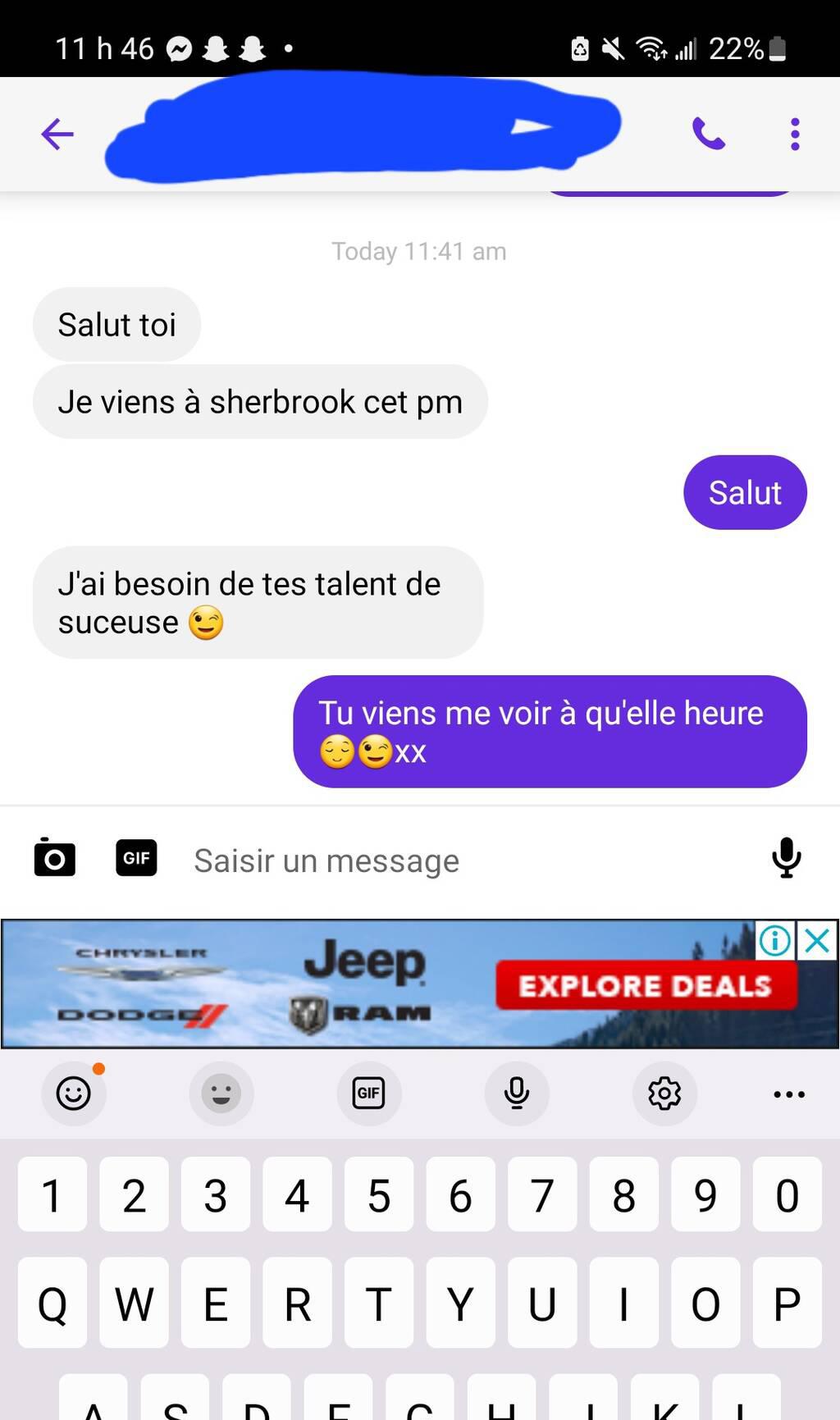Open the keyboard sticker panel
Image resolution: width=840 pixels, height=1420 pixels.
point(221,1094)
